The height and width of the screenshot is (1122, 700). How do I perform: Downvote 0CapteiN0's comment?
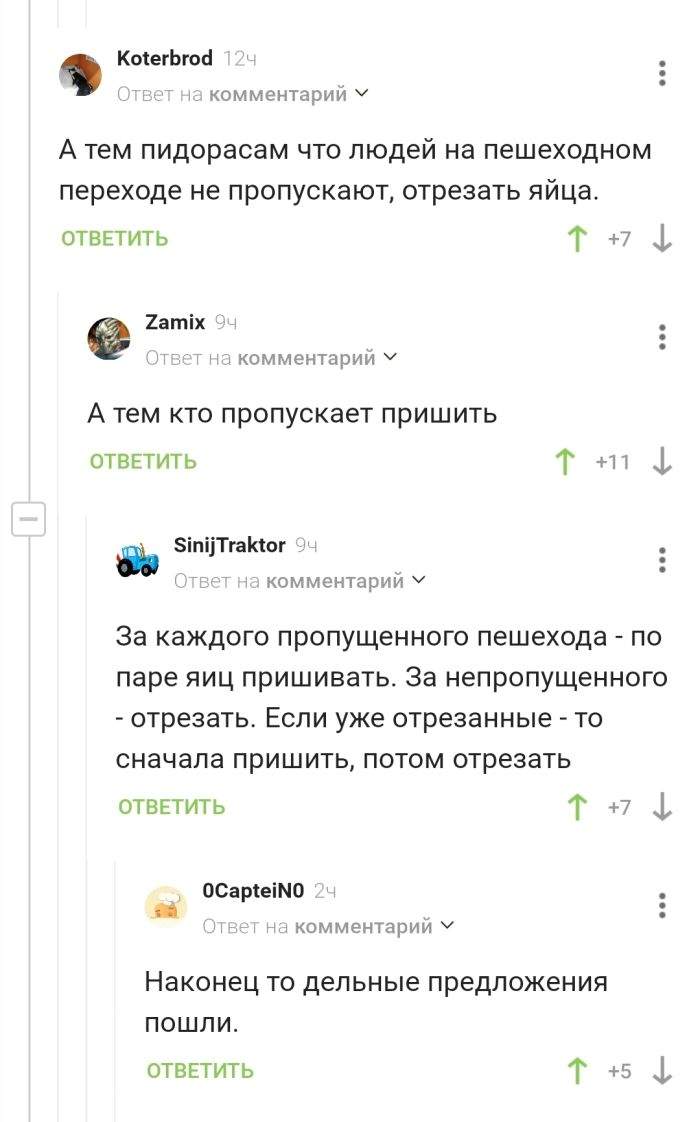pyautogui.click(x=663, y=1070)
